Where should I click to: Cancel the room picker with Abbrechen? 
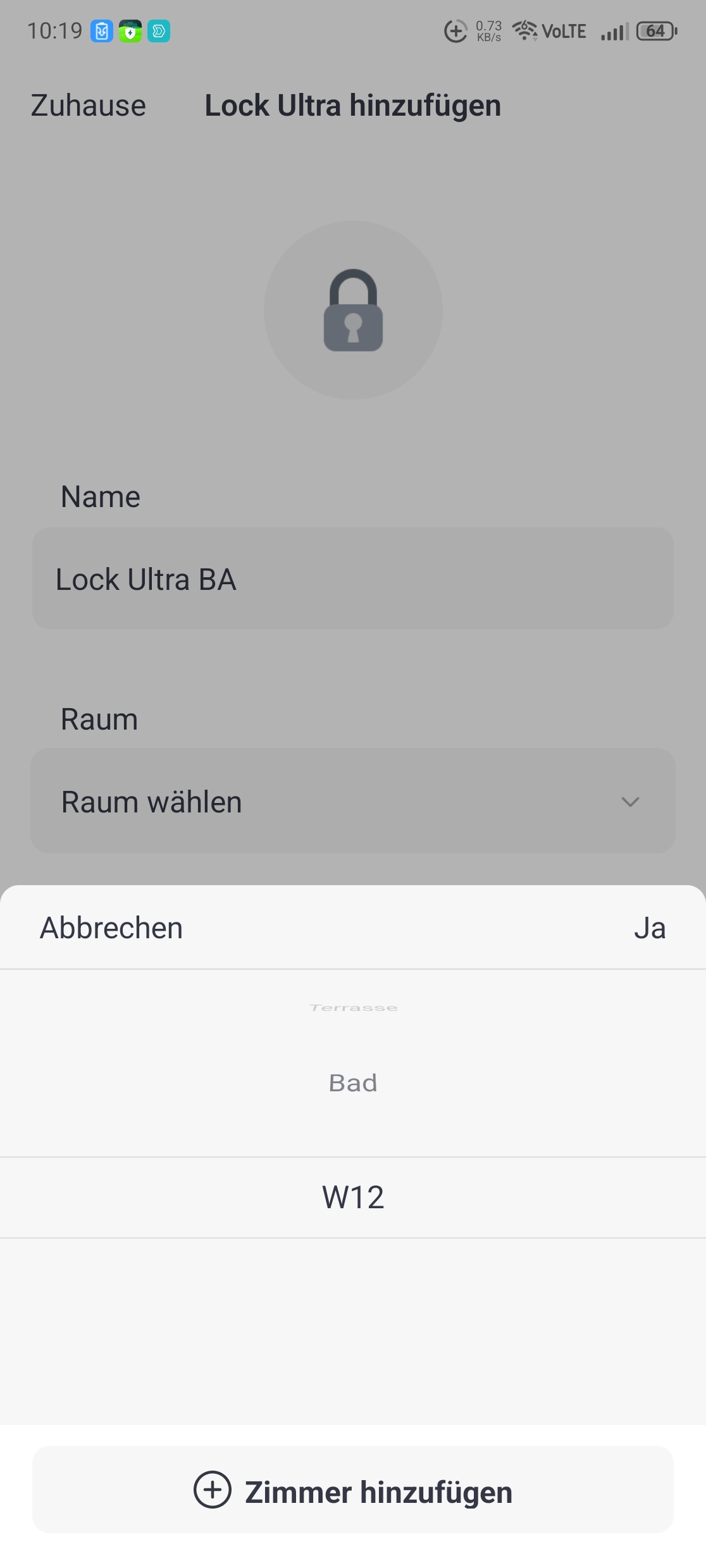pyautogui.click(x=111, y=928)
